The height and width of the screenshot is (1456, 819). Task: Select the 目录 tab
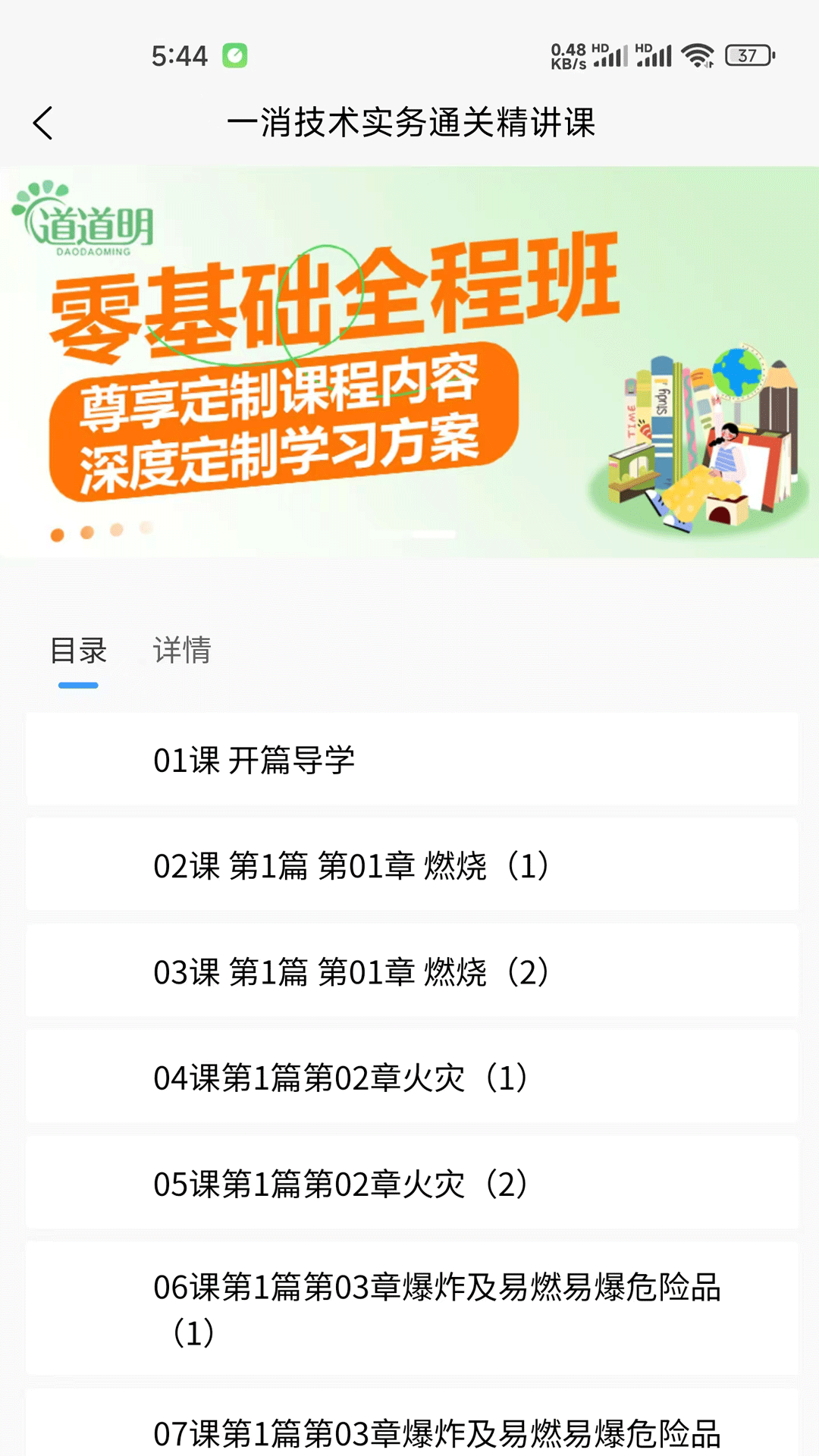pos(78,651)
